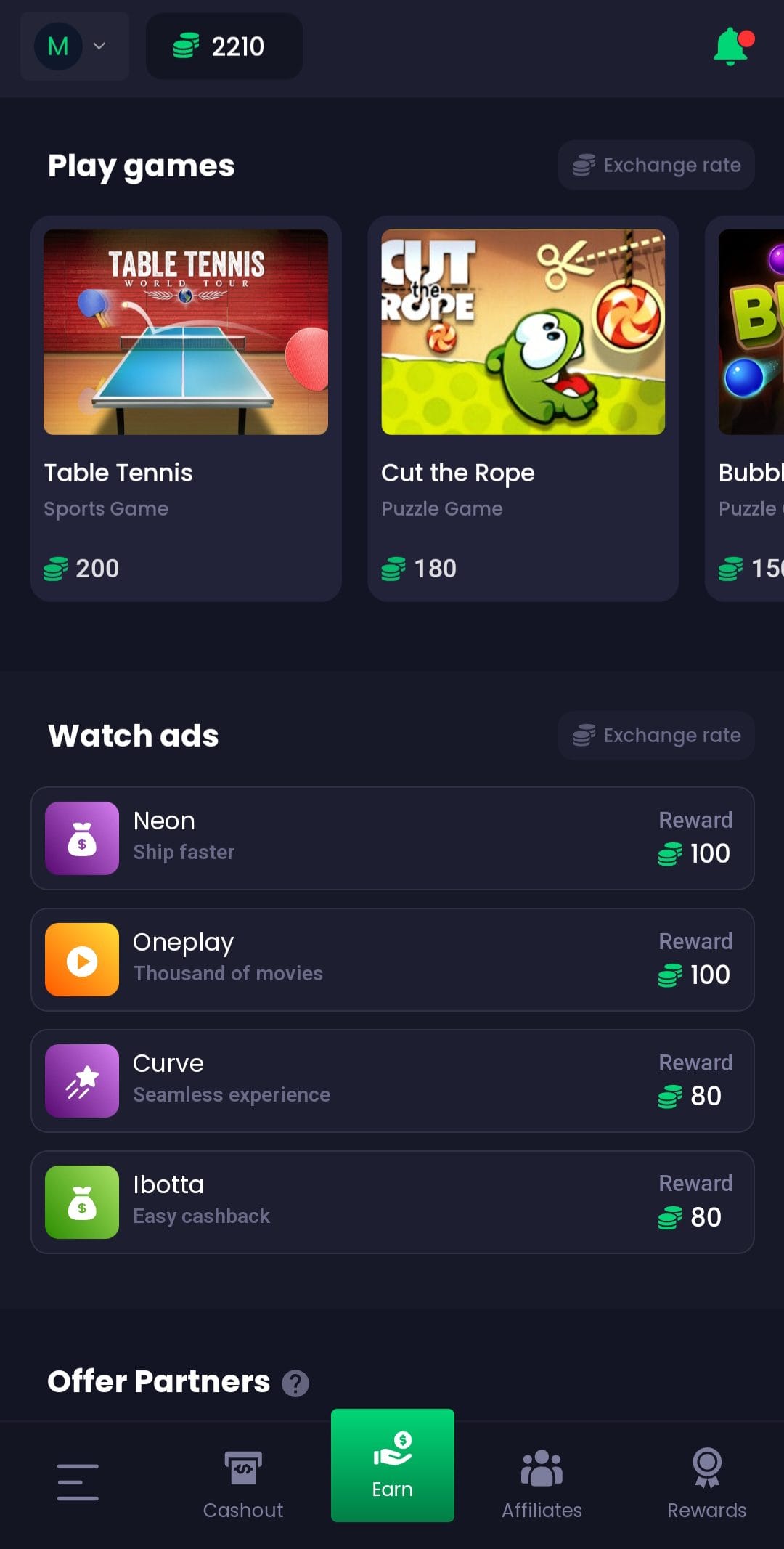Open the hamburger menu
This screenshot has width=784, height=1549.
coord(78,1482)
